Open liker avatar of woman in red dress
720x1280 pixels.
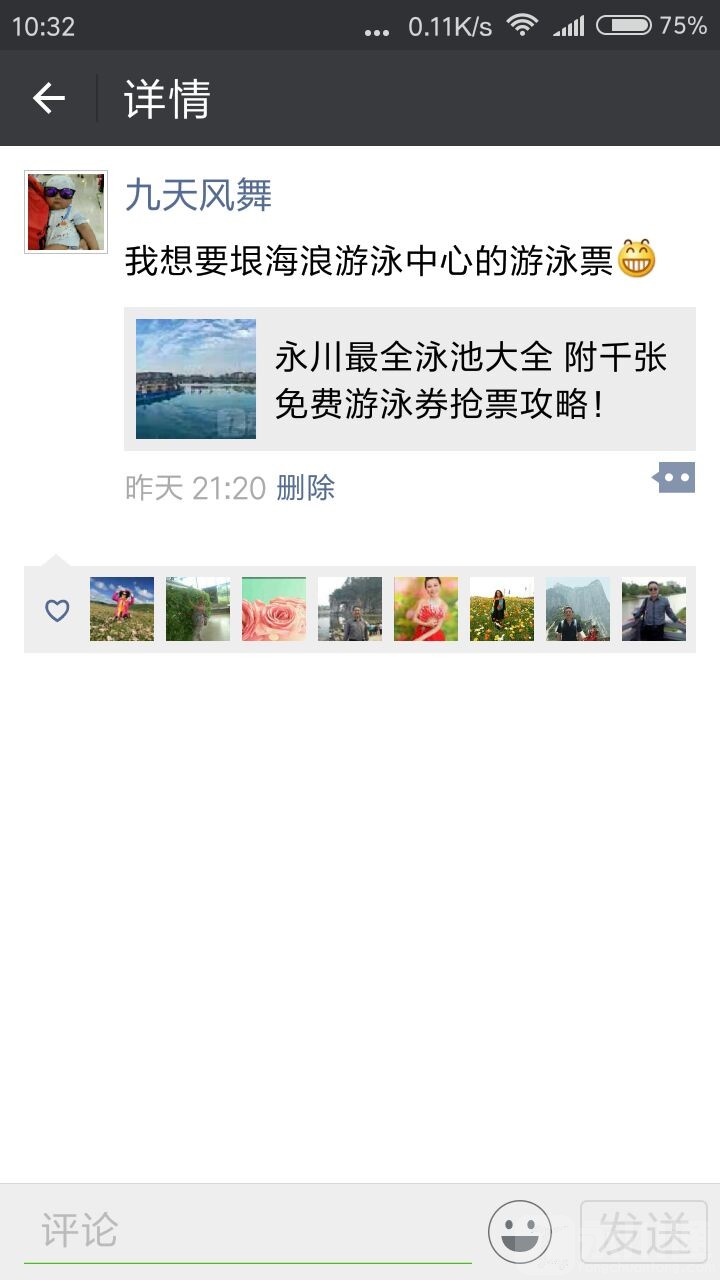(426, 609)
